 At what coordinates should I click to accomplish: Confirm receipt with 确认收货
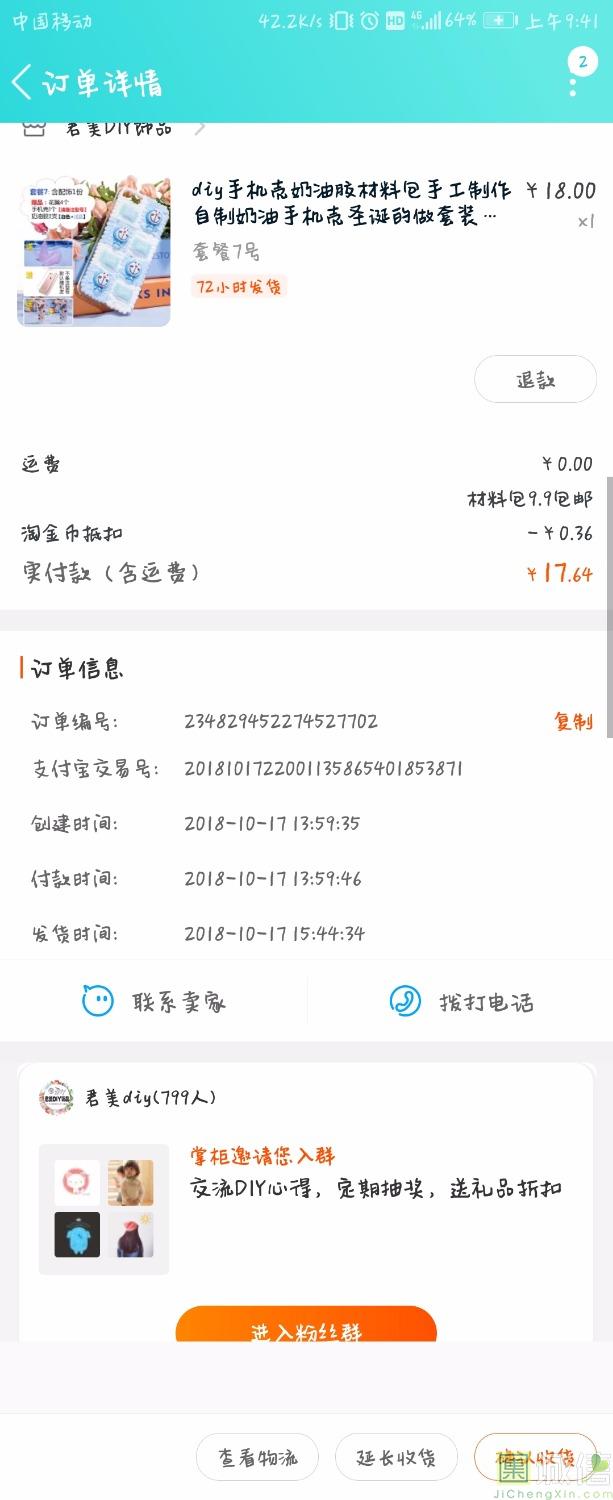point(534,1457)
